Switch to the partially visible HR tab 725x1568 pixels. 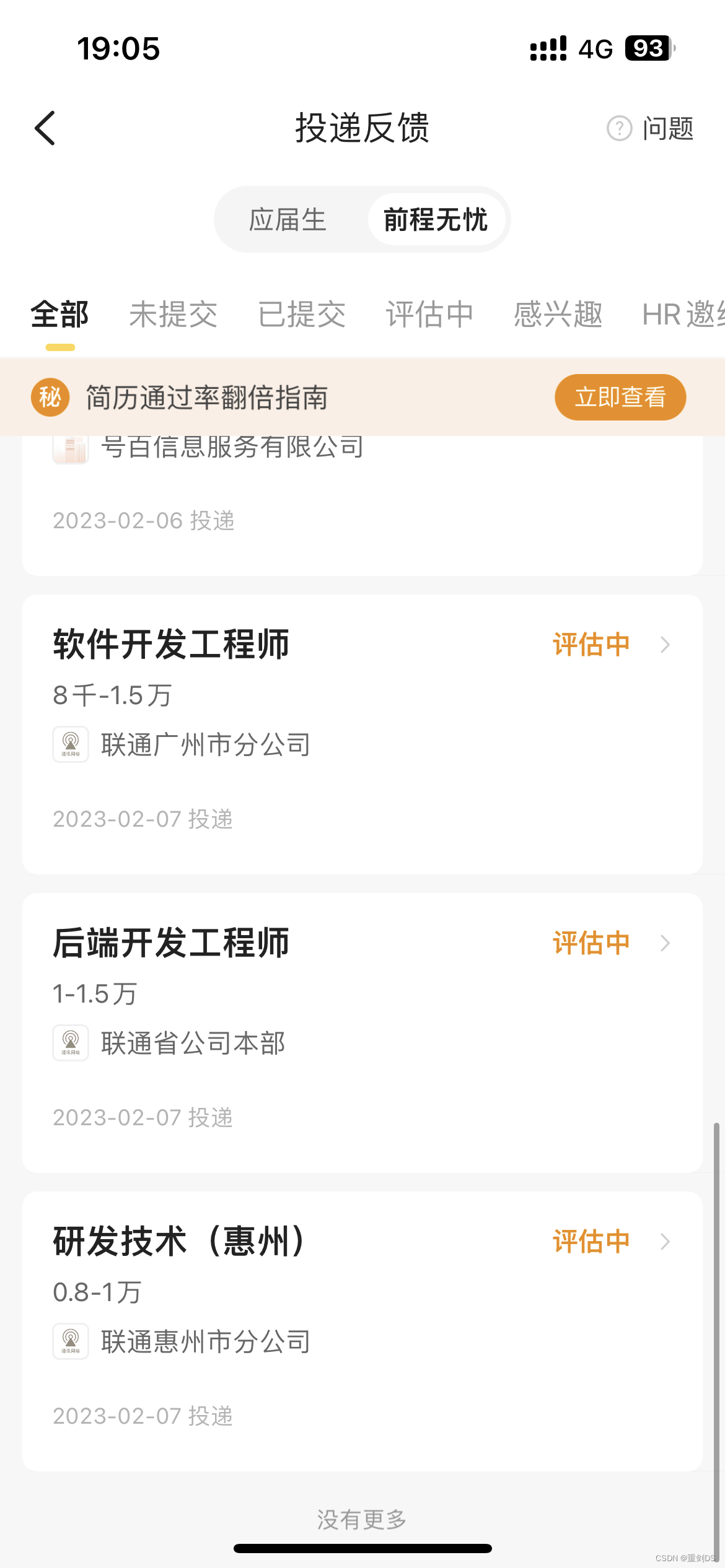[682, 315]
